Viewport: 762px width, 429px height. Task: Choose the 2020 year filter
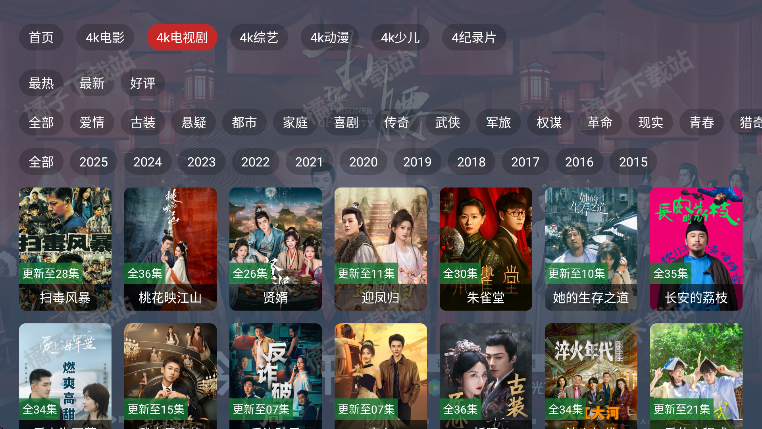(x=363, y=161)
